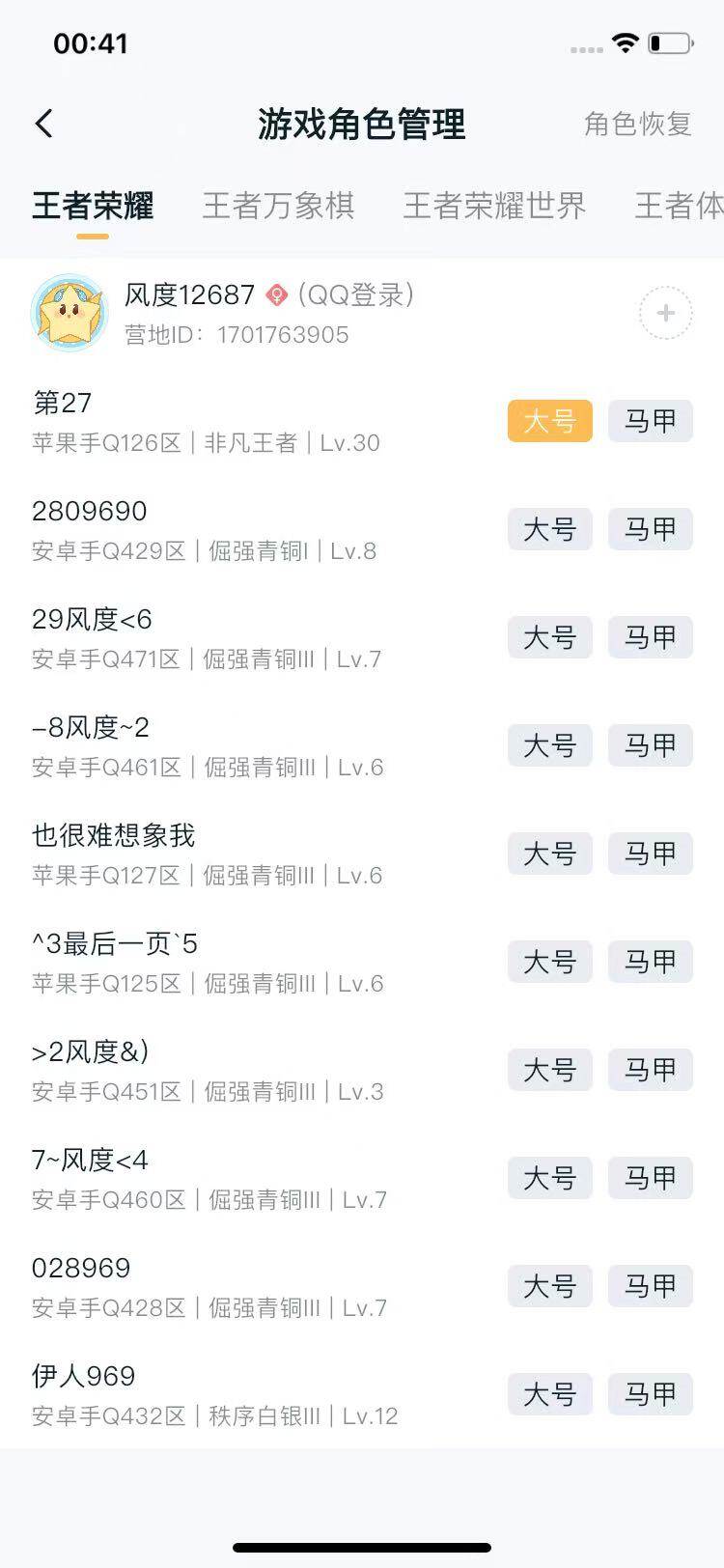Set 7~风度<4 as 大号

549,1178
